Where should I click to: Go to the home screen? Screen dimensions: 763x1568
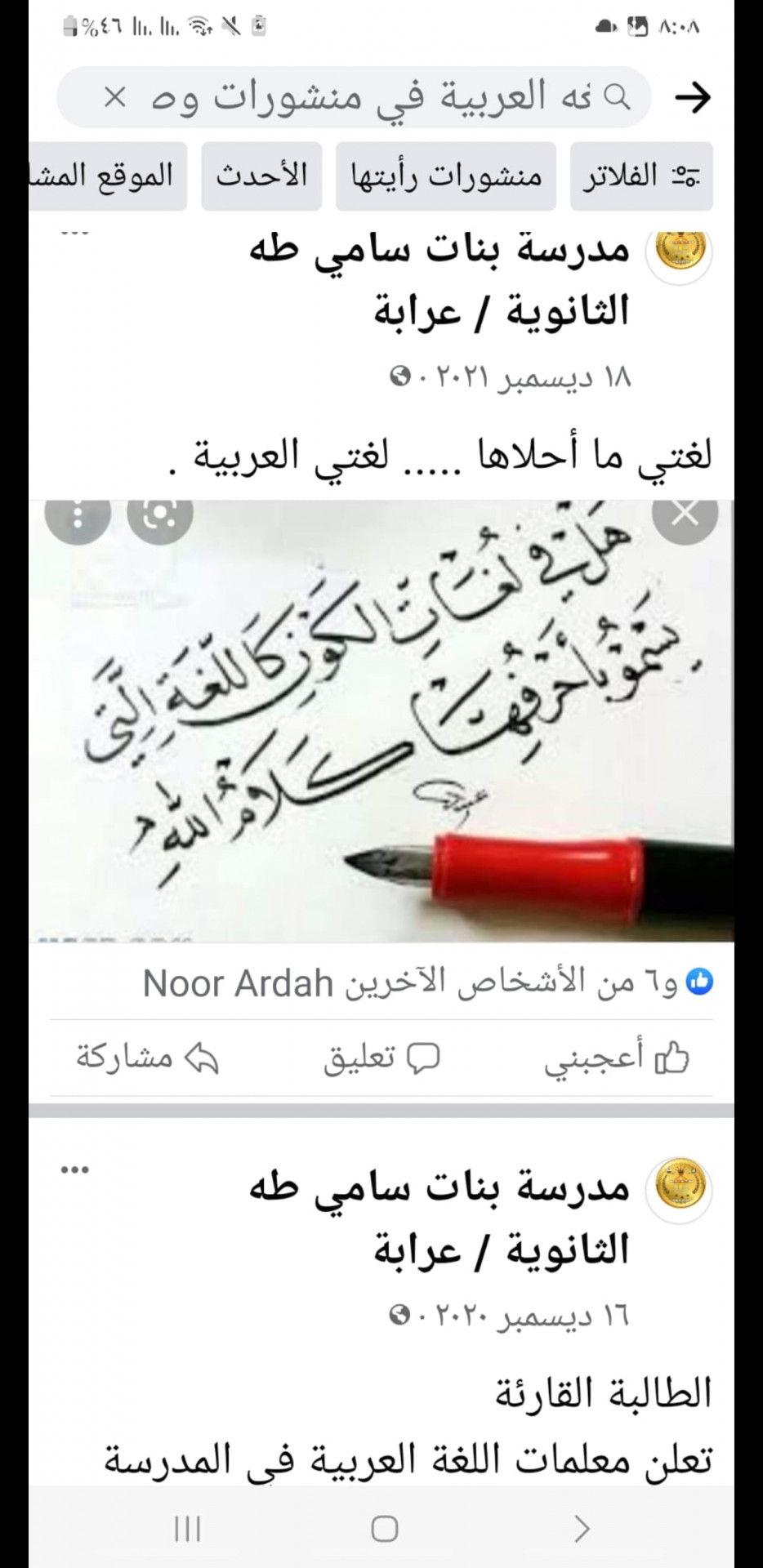pos(384,1529)
